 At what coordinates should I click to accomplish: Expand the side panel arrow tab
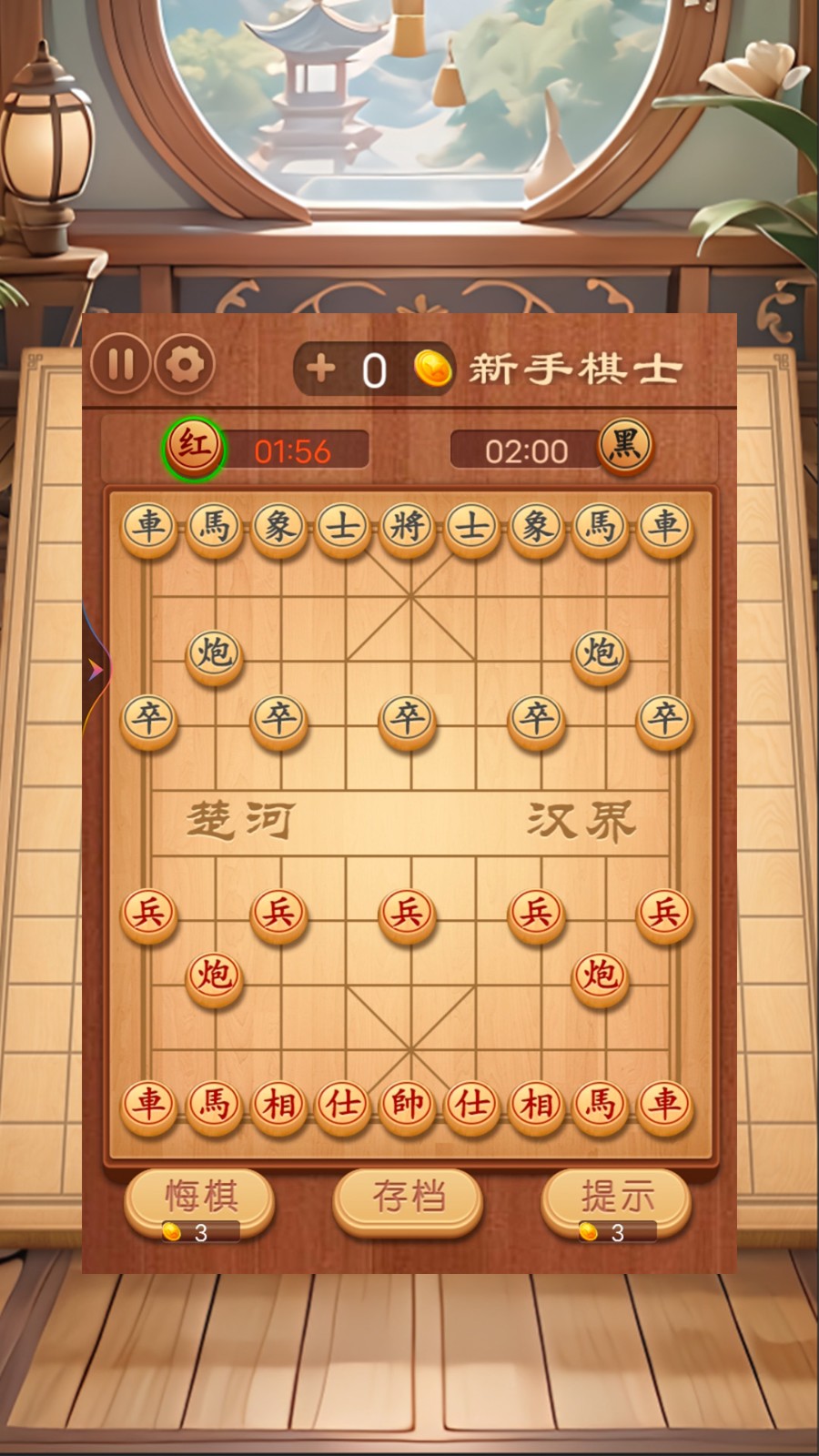pos(95,672)
